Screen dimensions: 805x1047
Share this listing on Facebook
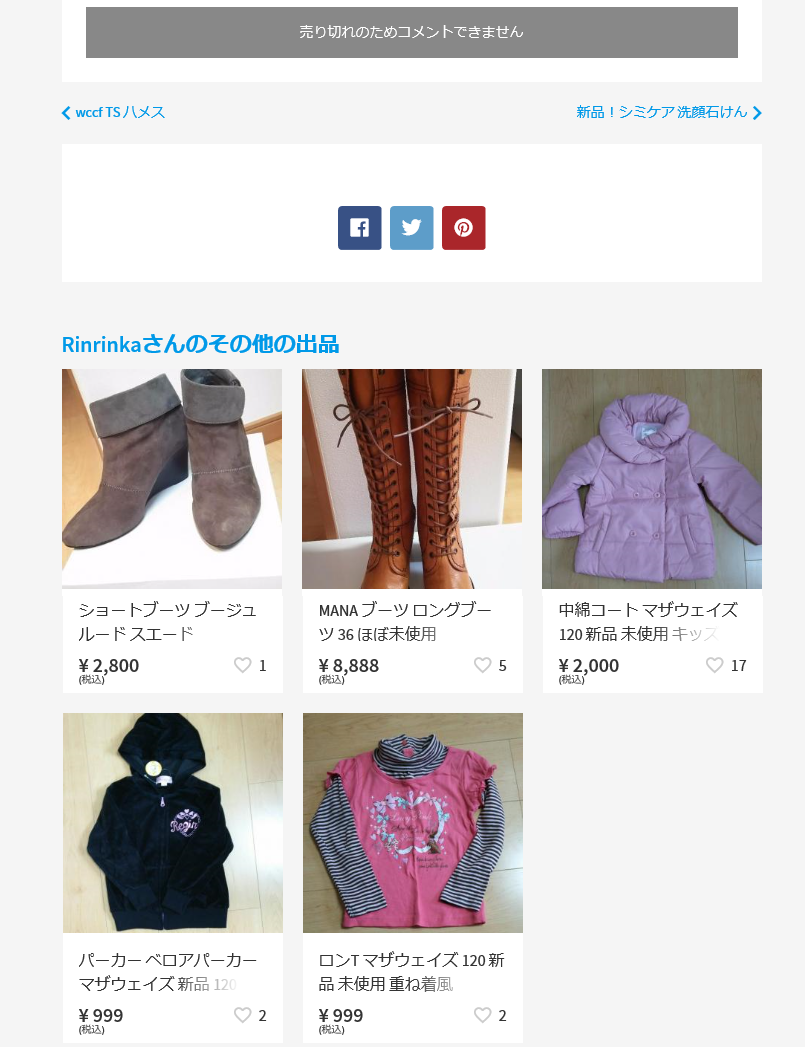pos(360,228)
